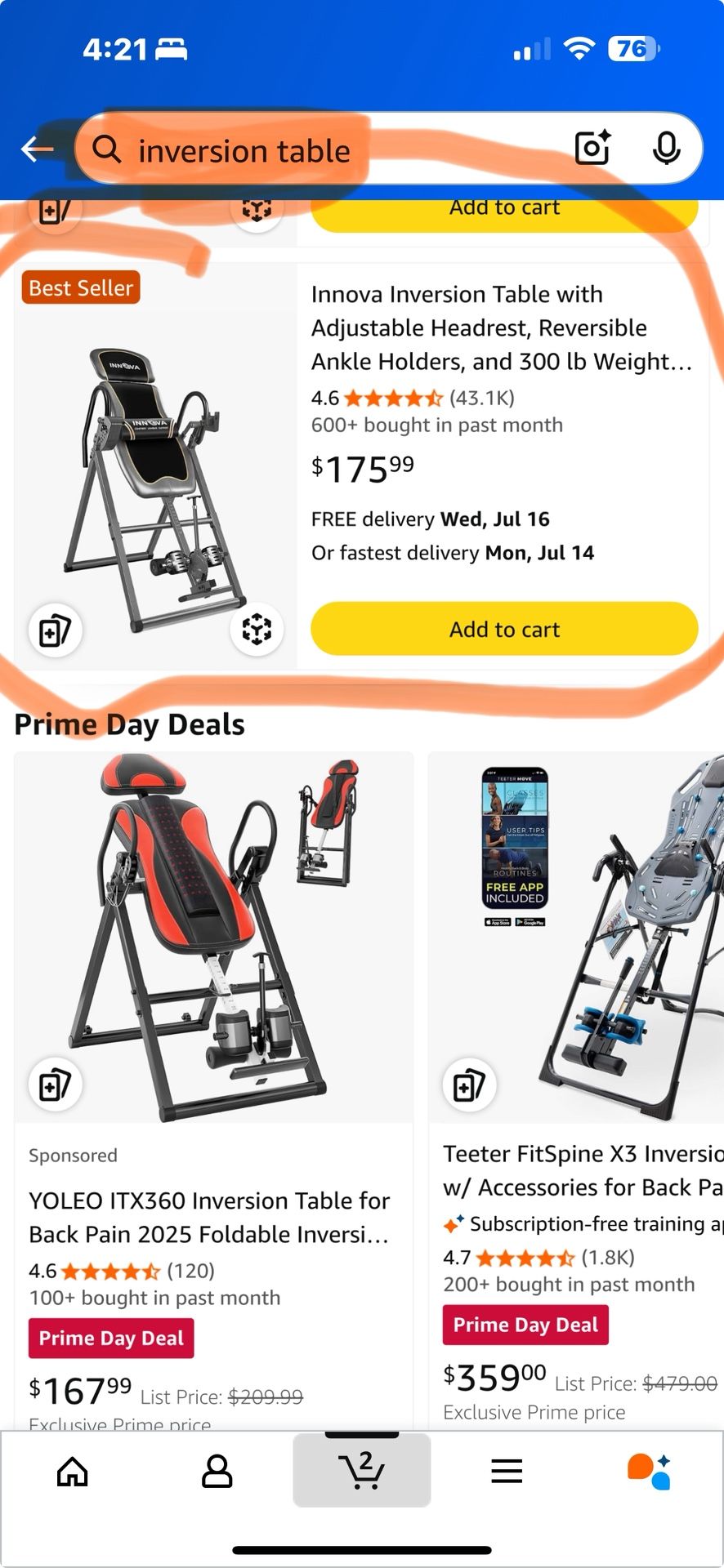Start voice search with microphone

coord(667,148)
